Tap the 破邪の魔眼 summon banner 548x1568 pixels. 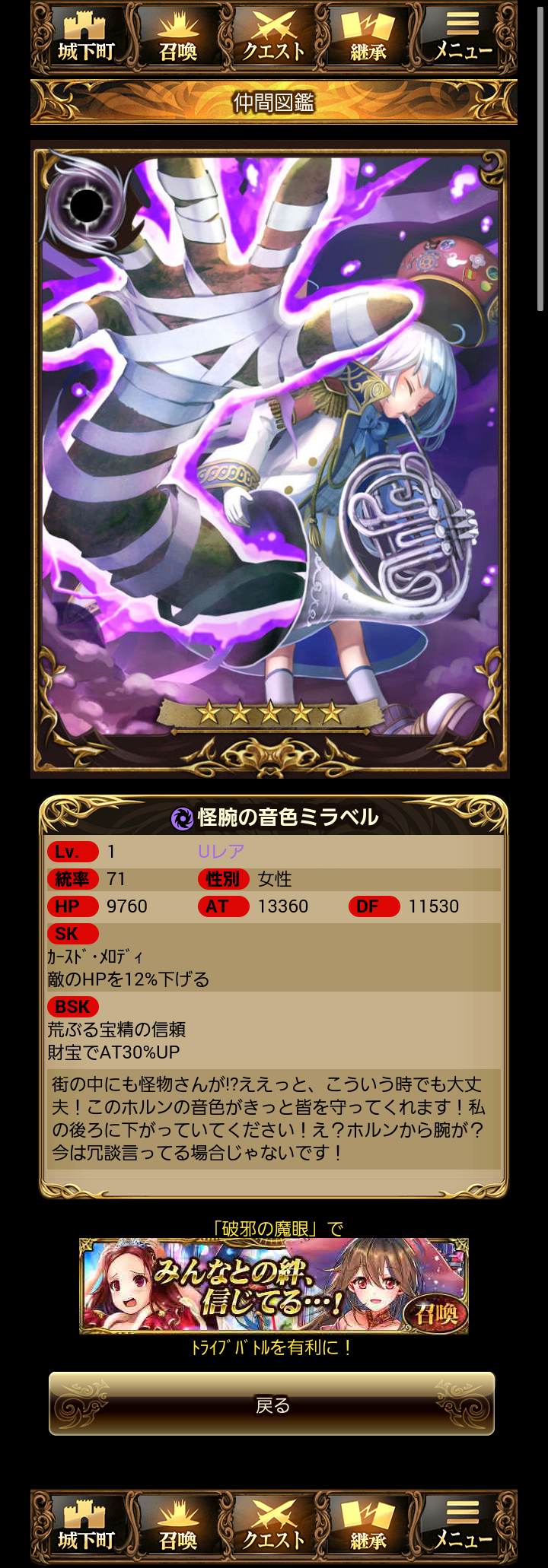pyautogui.click(x=273, y=1286)
